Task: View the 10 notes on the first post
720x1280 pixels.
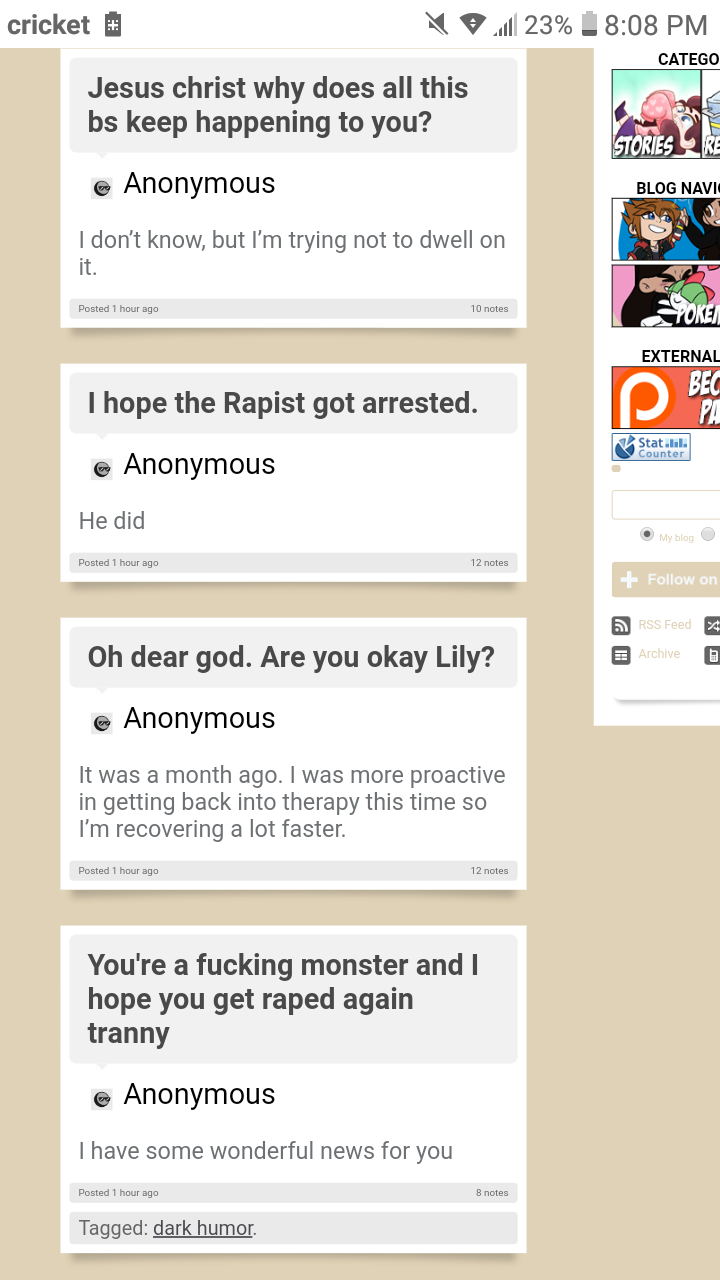Action: pos(489,309)
